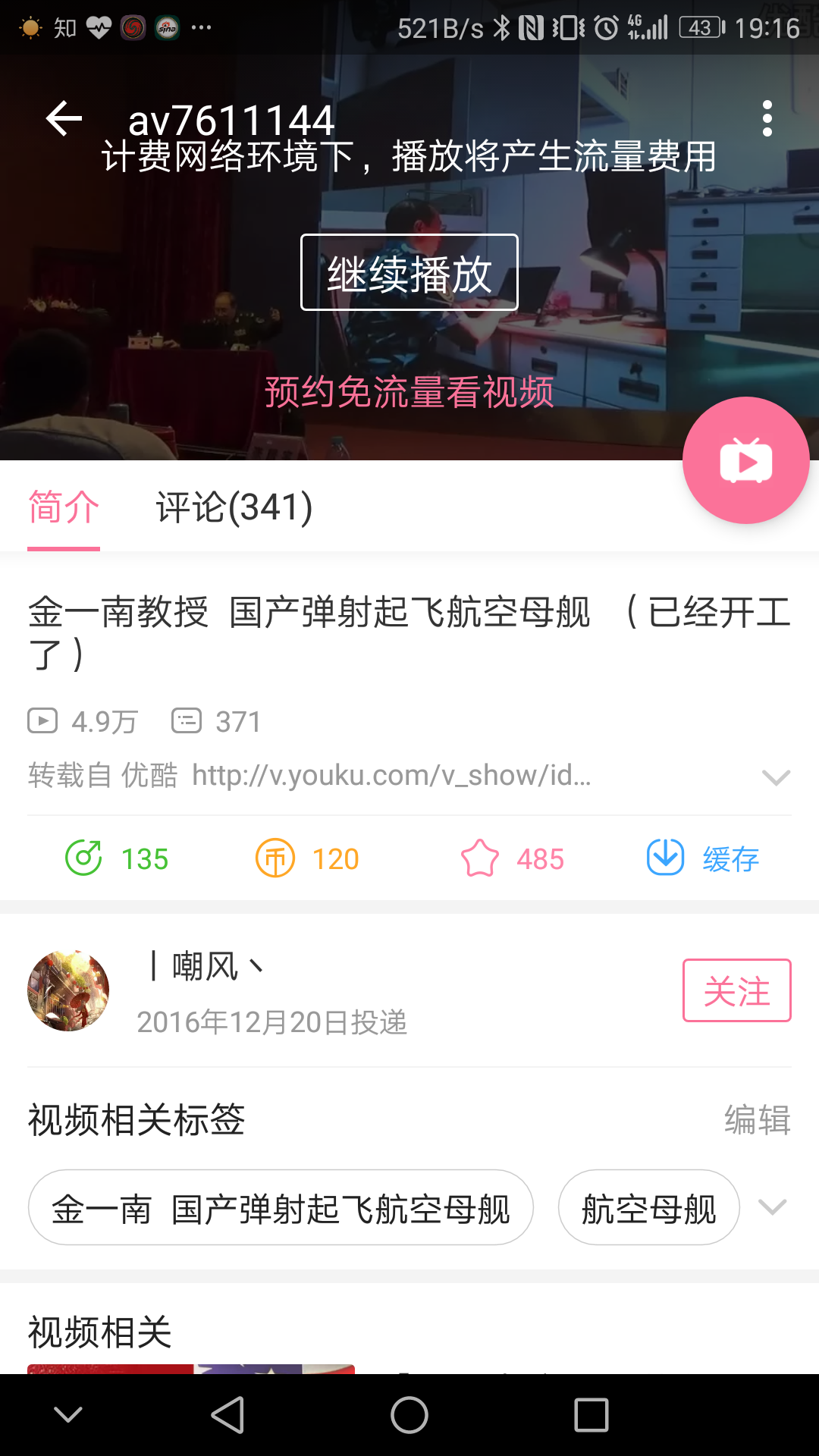Follow the uploader with 关注
Image resolution: width=819 pixels, height=1456 pixels.
pos(736,990)
